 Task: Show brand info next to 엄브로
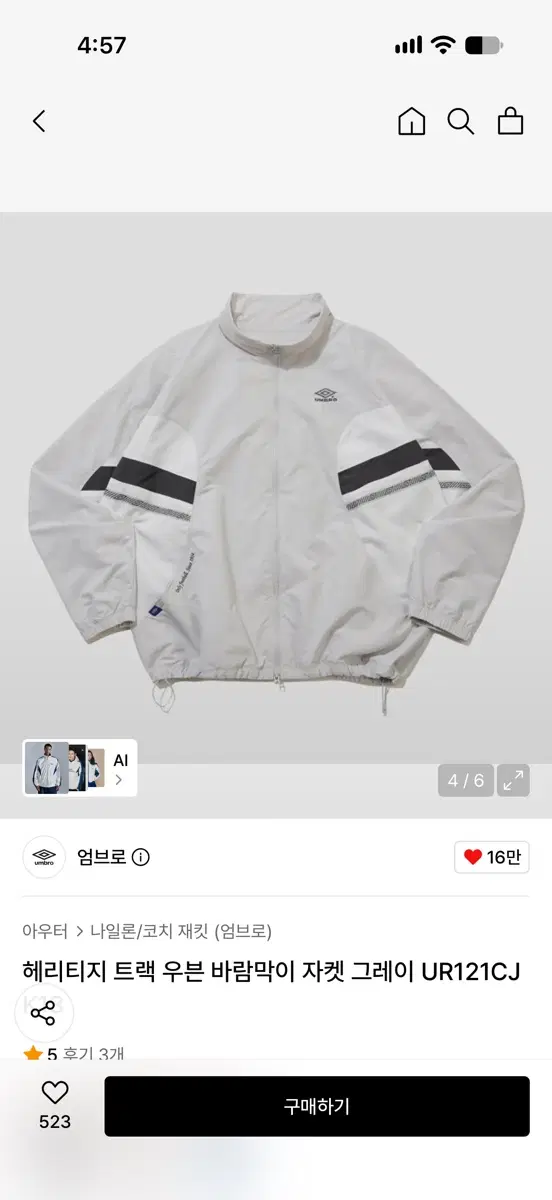[141, 857]
